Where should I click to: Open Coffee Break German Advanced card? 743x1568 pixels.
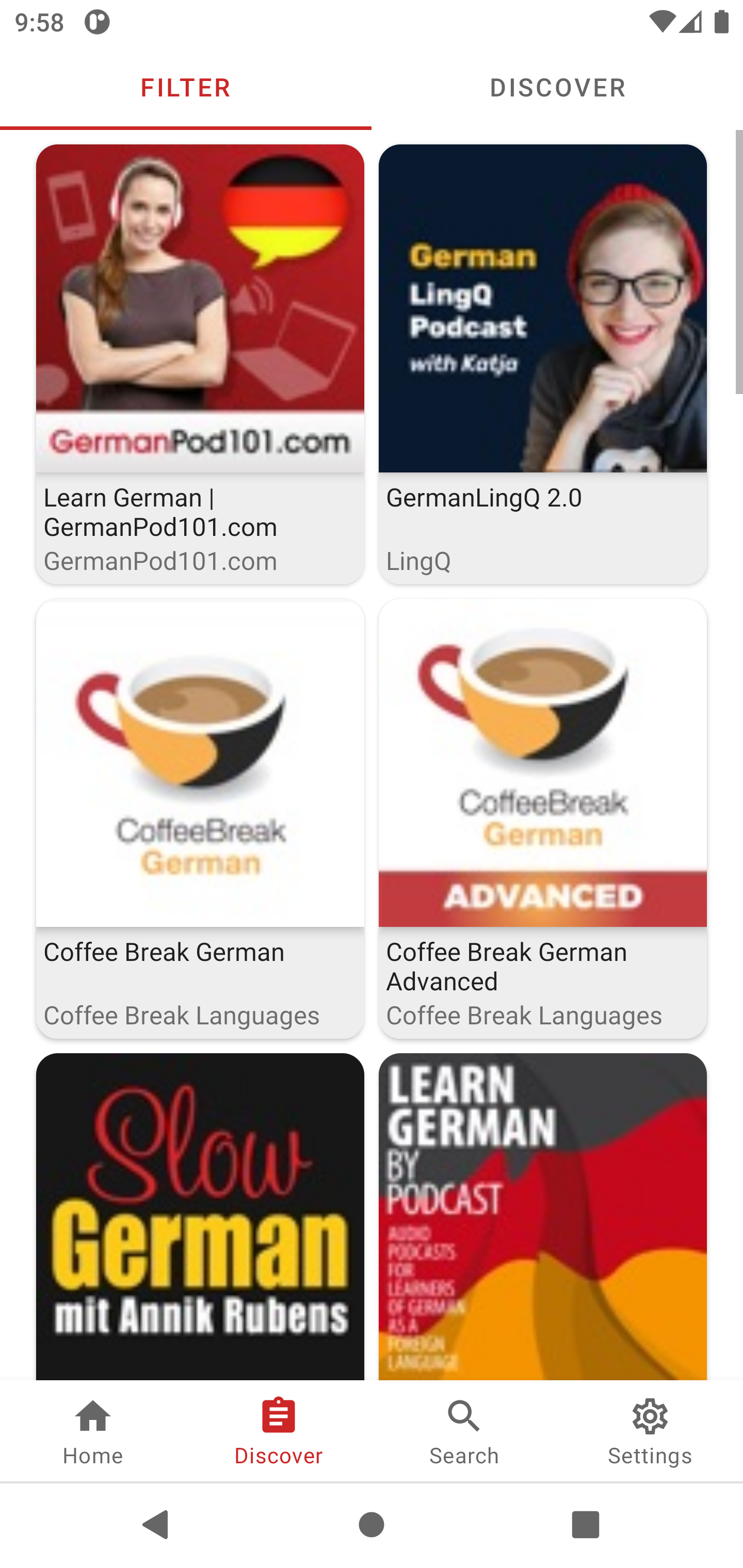[x=543, y=819]
